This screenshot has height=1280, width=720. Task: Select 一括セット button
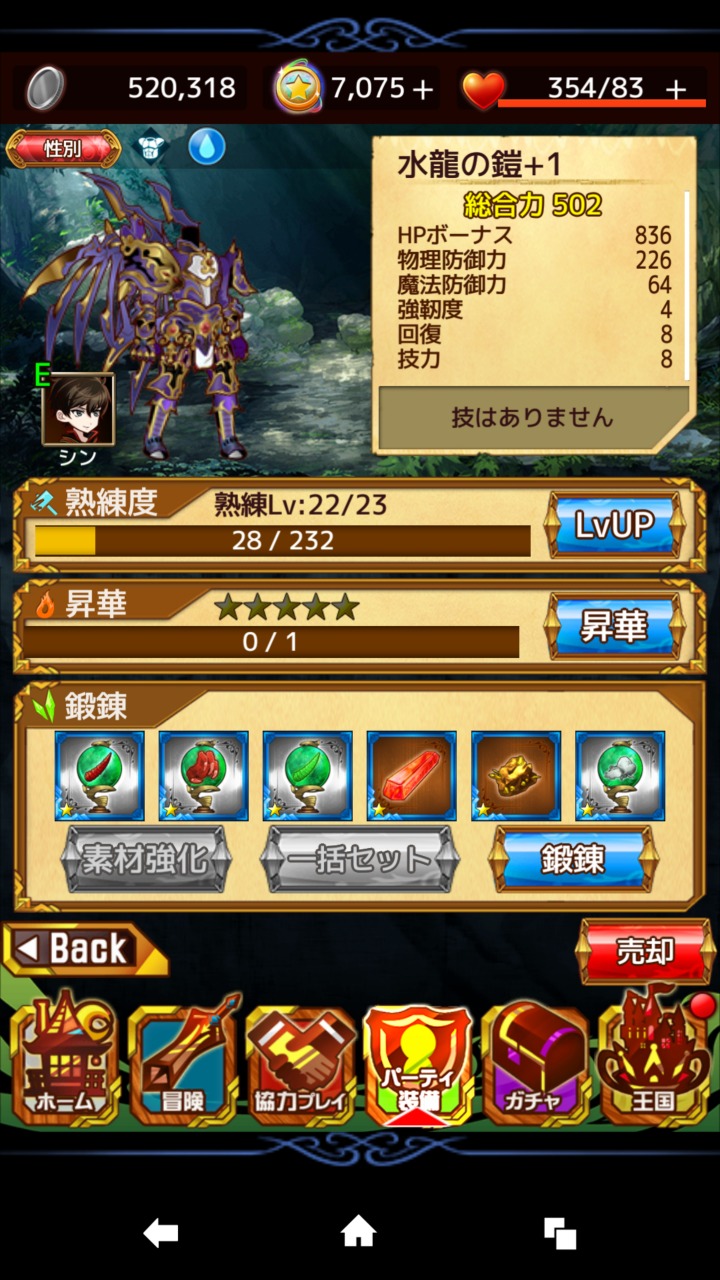(x=360, y=859)
